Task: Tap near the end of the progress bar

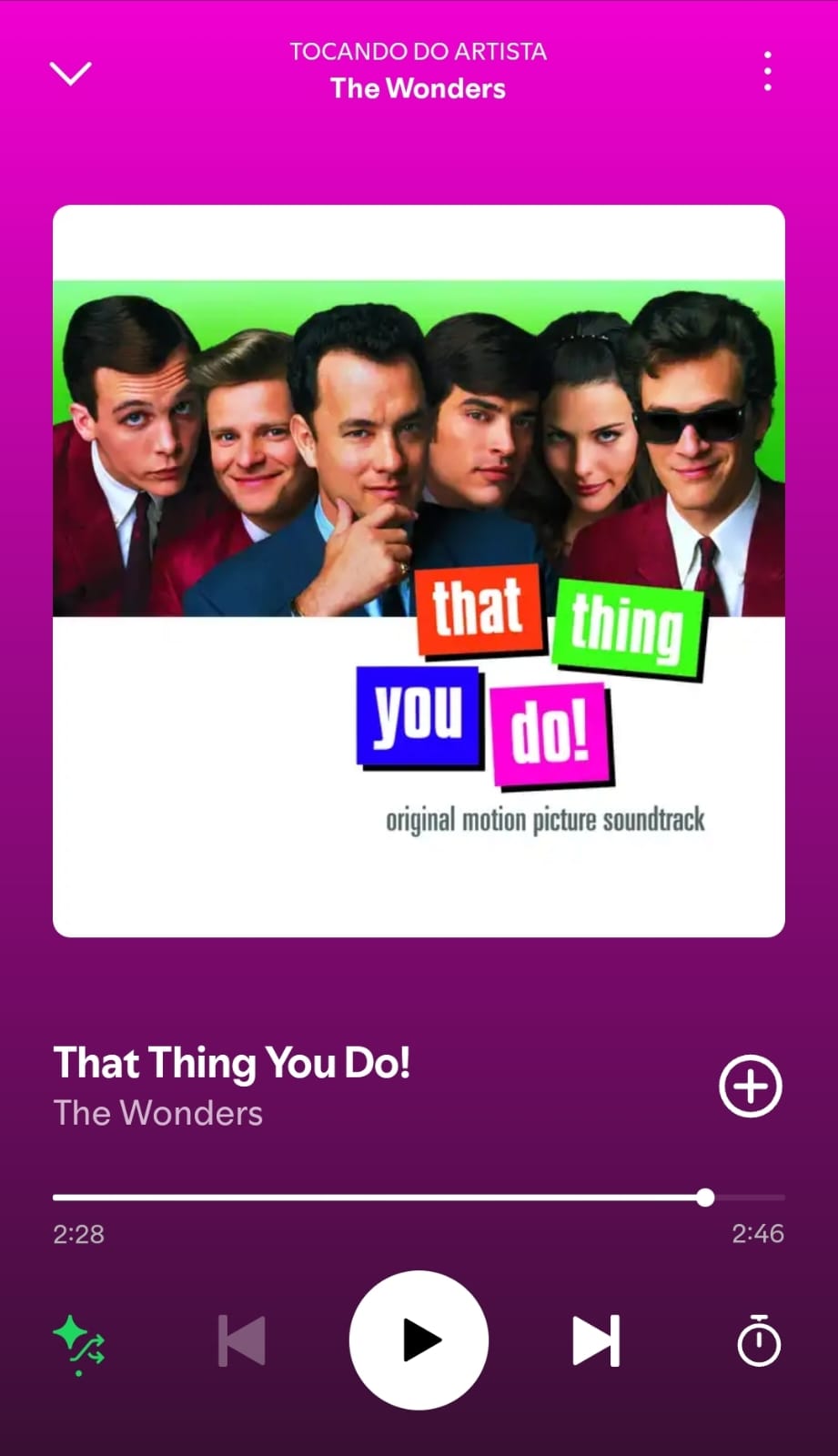Action: 706,1198
